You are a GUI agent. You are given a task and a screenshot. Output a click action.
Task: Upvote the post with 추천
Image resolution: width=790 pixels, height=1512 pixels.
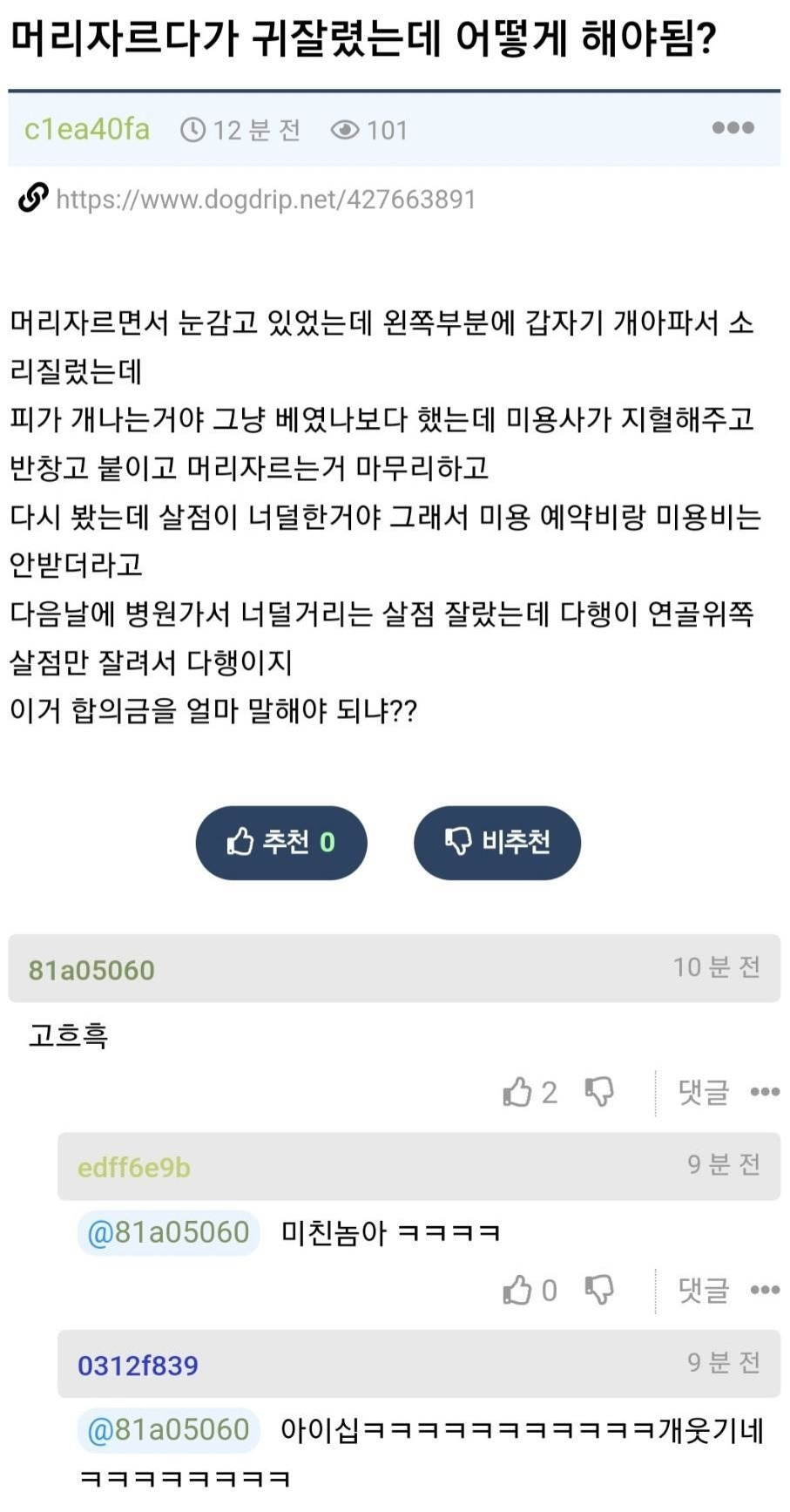280,842
